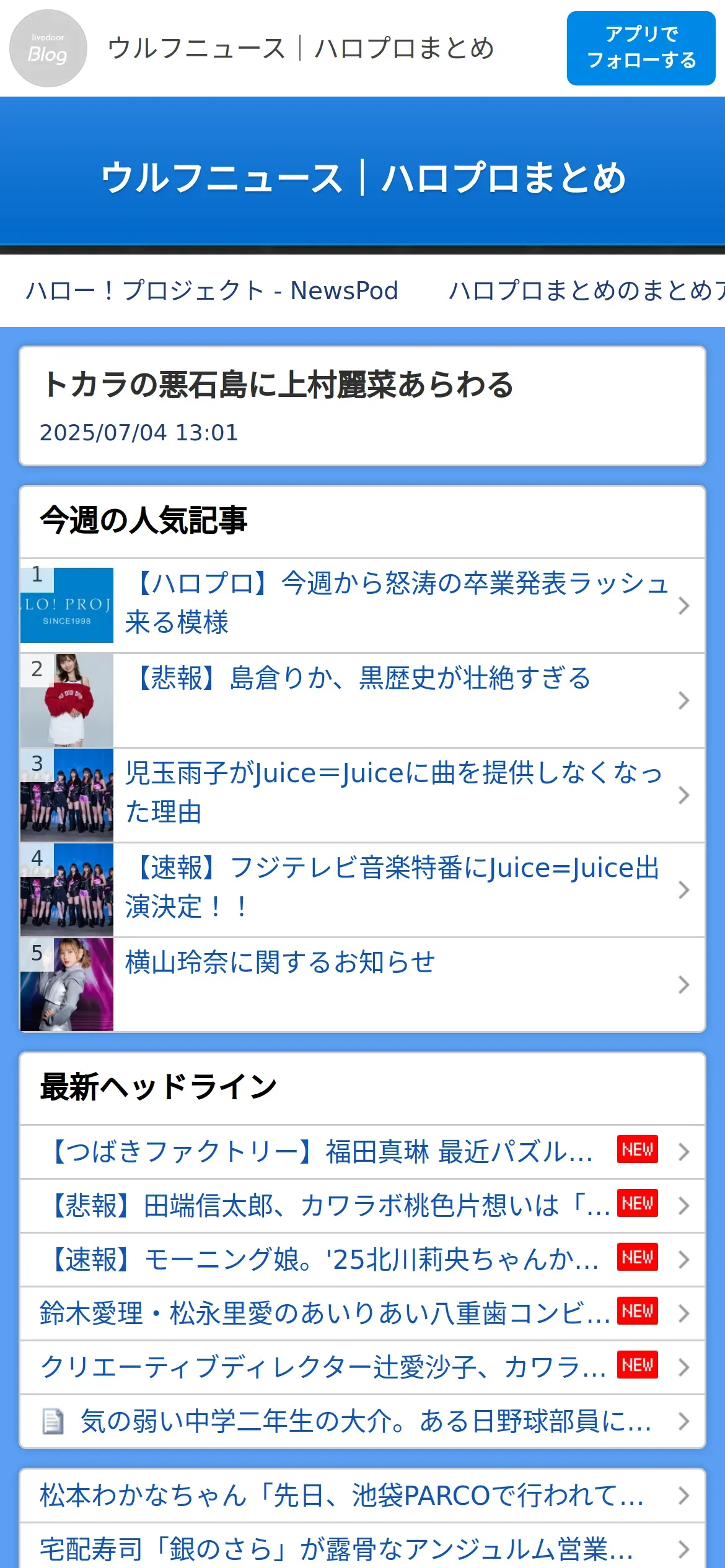Image resolution: width=725 pixels, height=1568 pixels.
Task: Tap the livedoor Blog logo icon
Action: click(x=48, y=48)
